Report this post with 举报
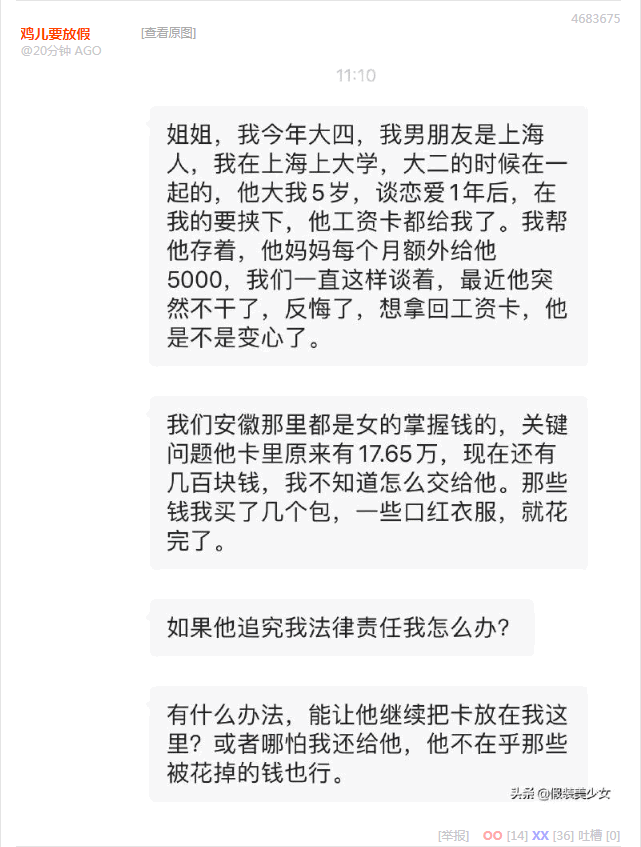641x847 pixels. point(453,835)
